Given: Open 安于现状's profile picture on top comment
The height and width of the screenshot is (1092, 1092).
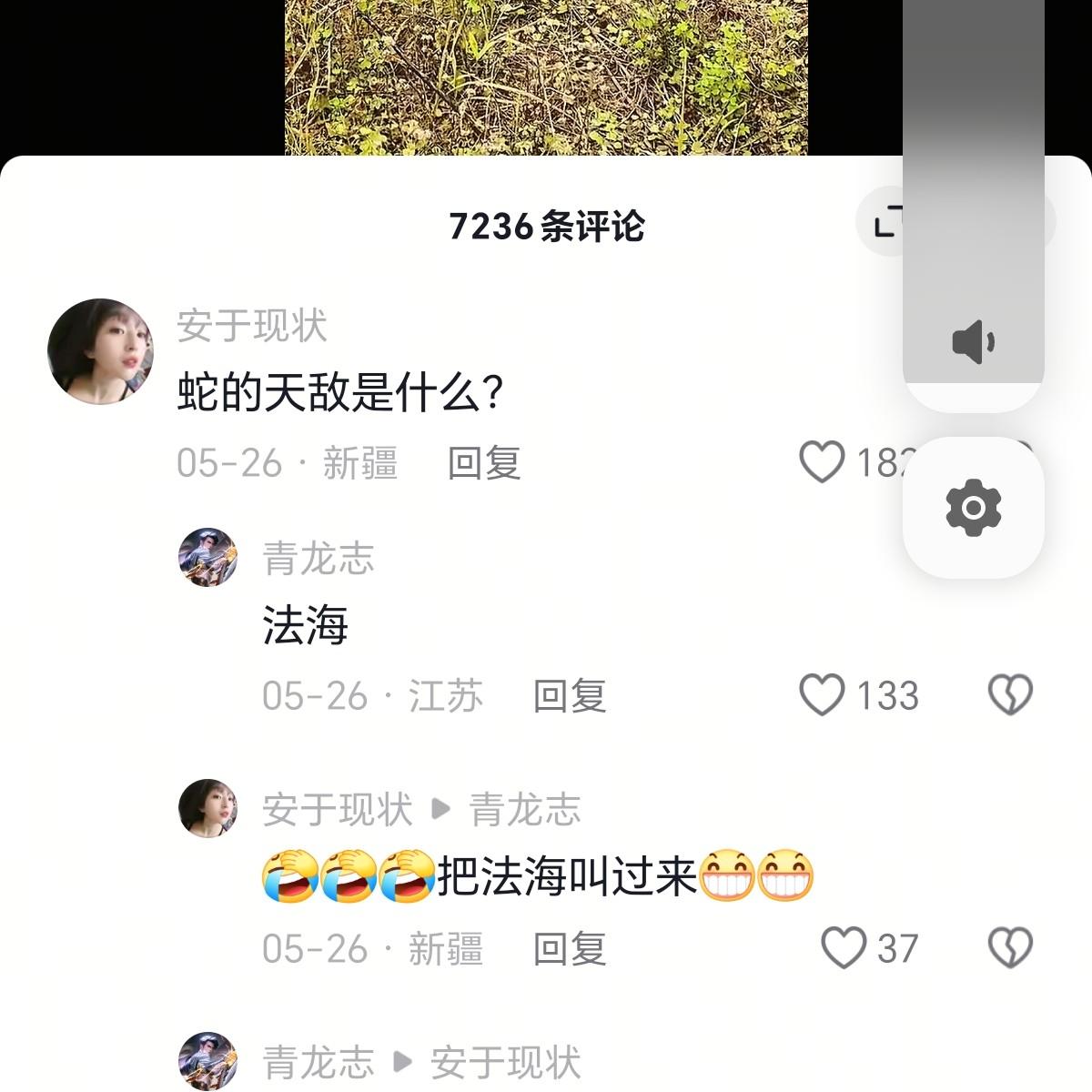Looking at the screenshot, I should [x=100, y=351].
